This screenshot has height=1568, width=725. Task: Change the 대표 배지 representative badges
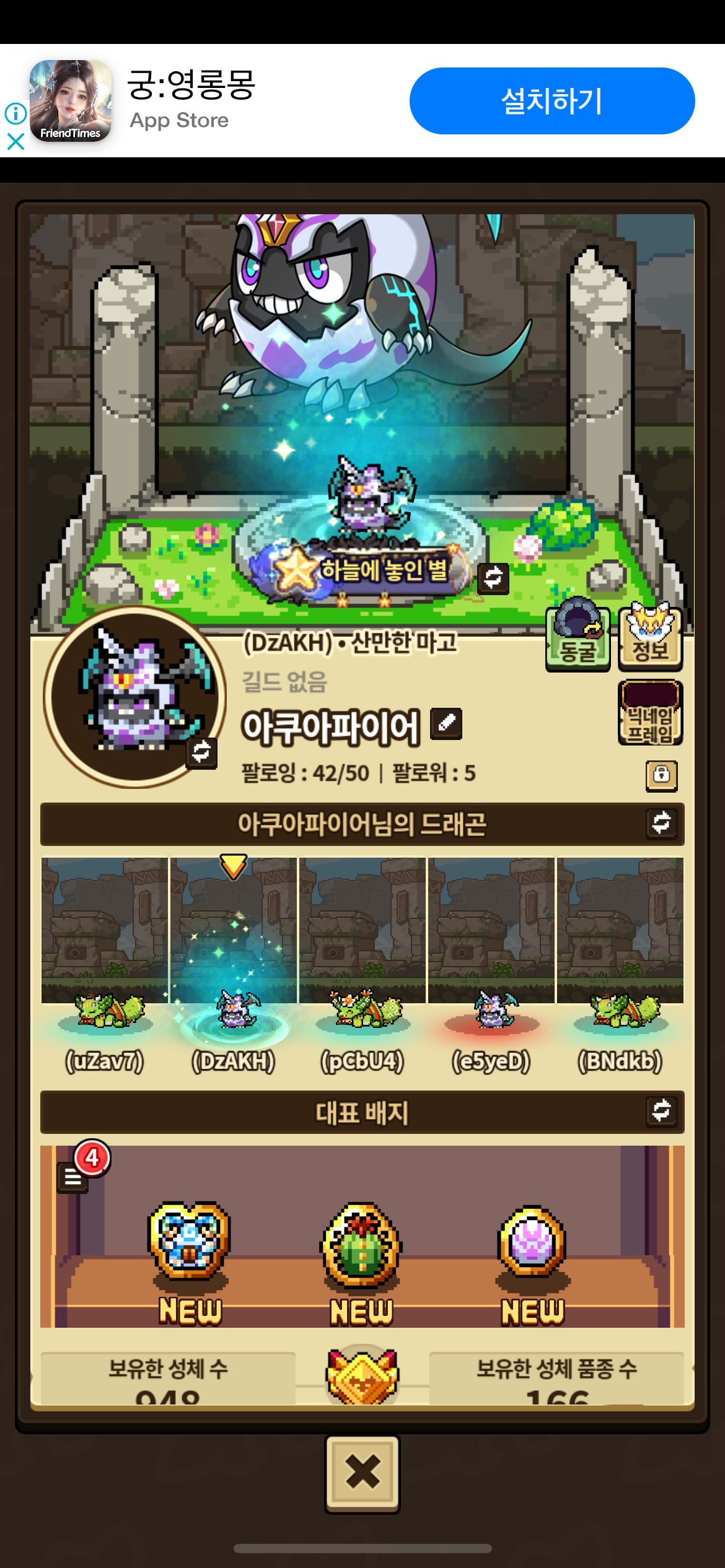coord(662,1111)
